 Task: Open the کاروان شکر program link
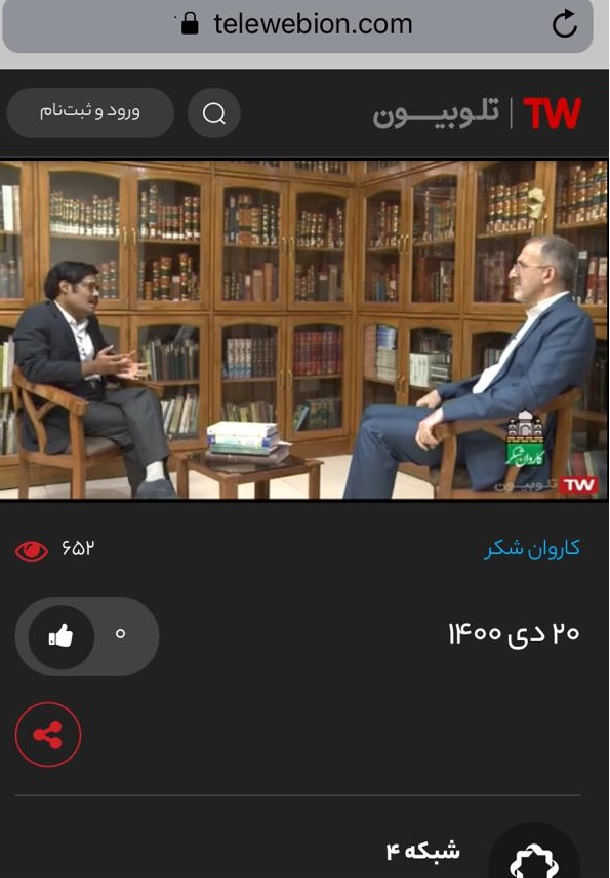click(x=531, y=549)
